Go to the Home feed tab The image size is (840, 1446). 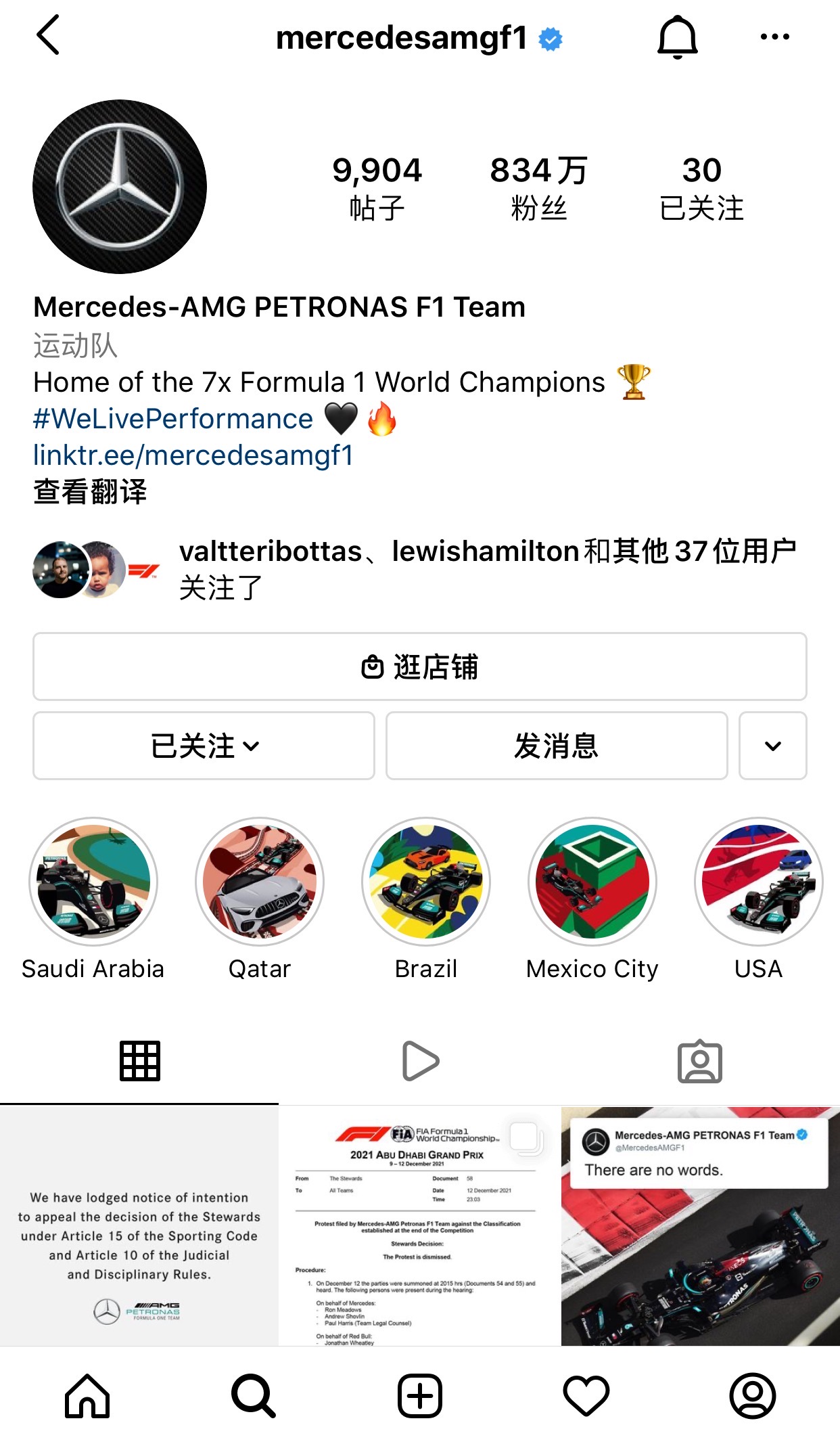[87, 1395]
